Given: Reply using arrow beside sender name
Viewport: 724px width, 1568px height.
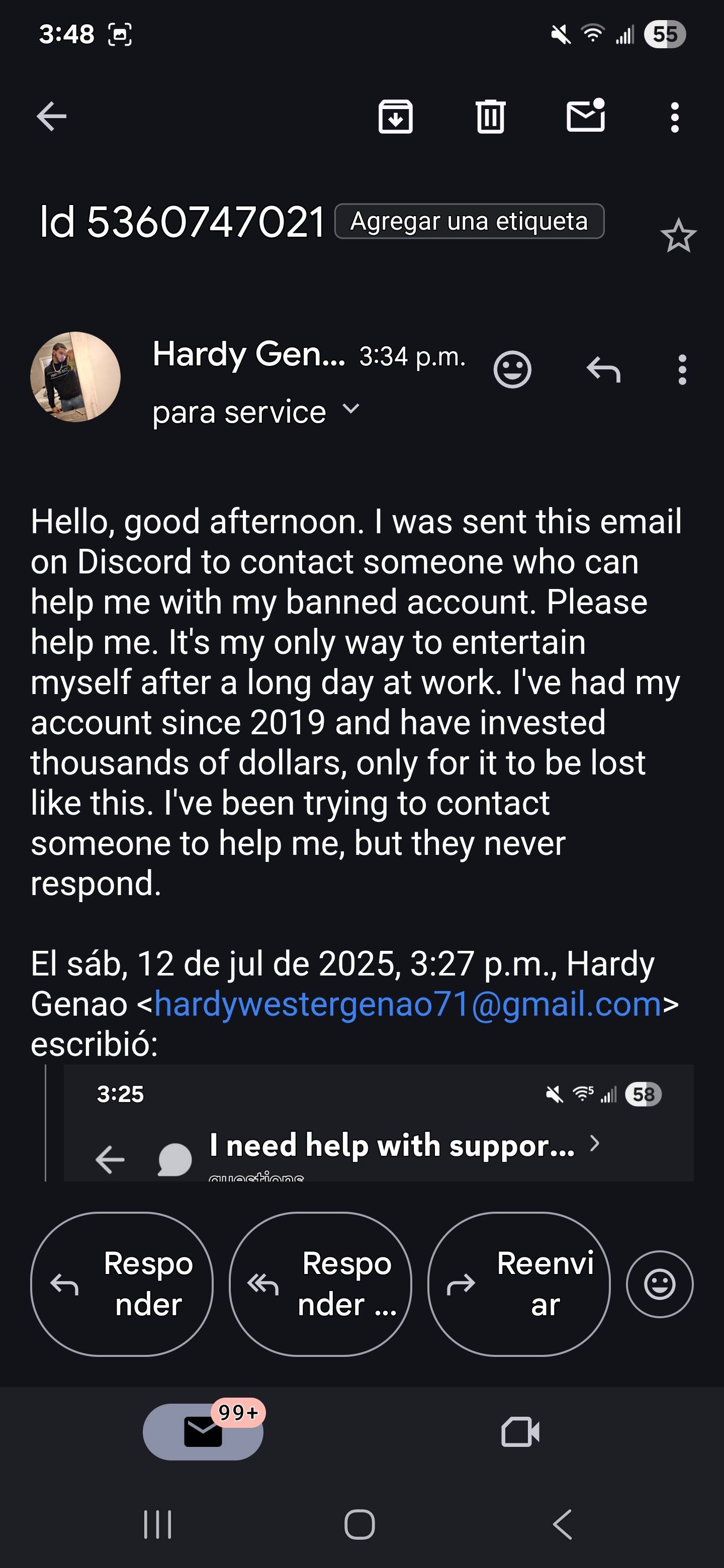Looking at the screenshot, I should pyautogui.click(x=603, y=369).
